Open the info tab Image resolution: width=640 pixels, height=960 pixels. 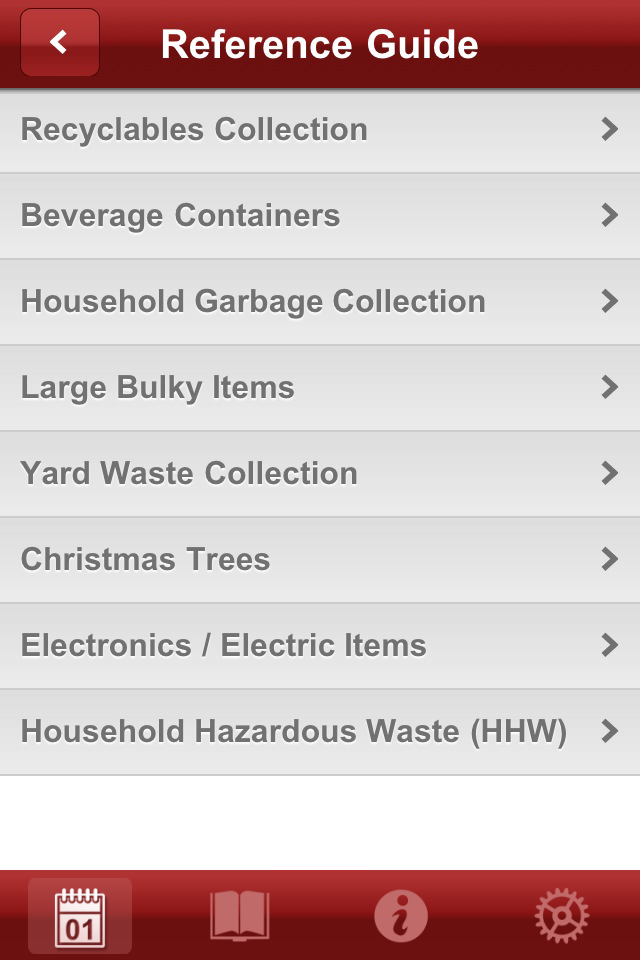(400, 916)
